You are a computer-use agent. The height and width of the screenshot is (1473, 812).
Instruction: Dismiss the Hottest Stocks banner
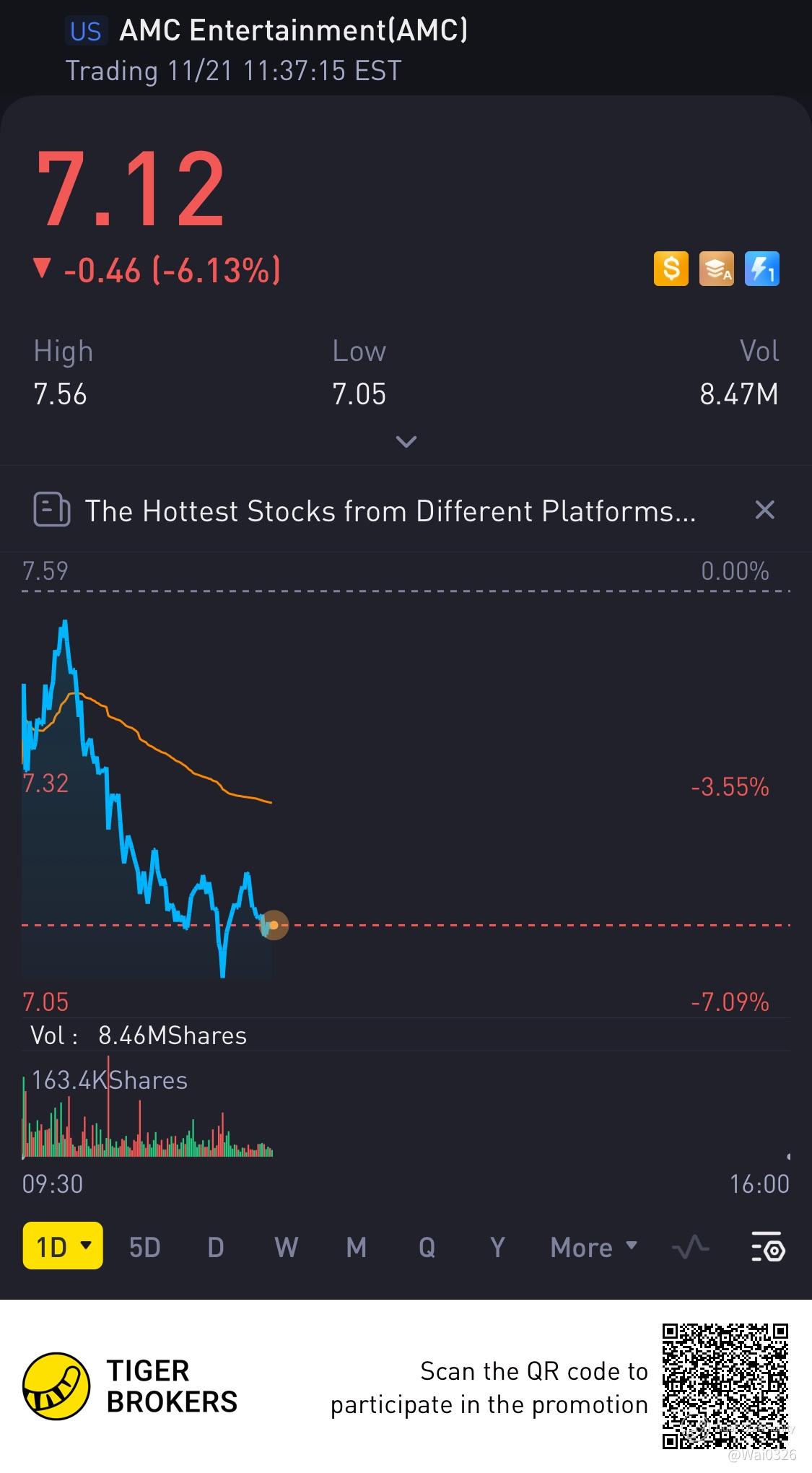click(764, 510)
